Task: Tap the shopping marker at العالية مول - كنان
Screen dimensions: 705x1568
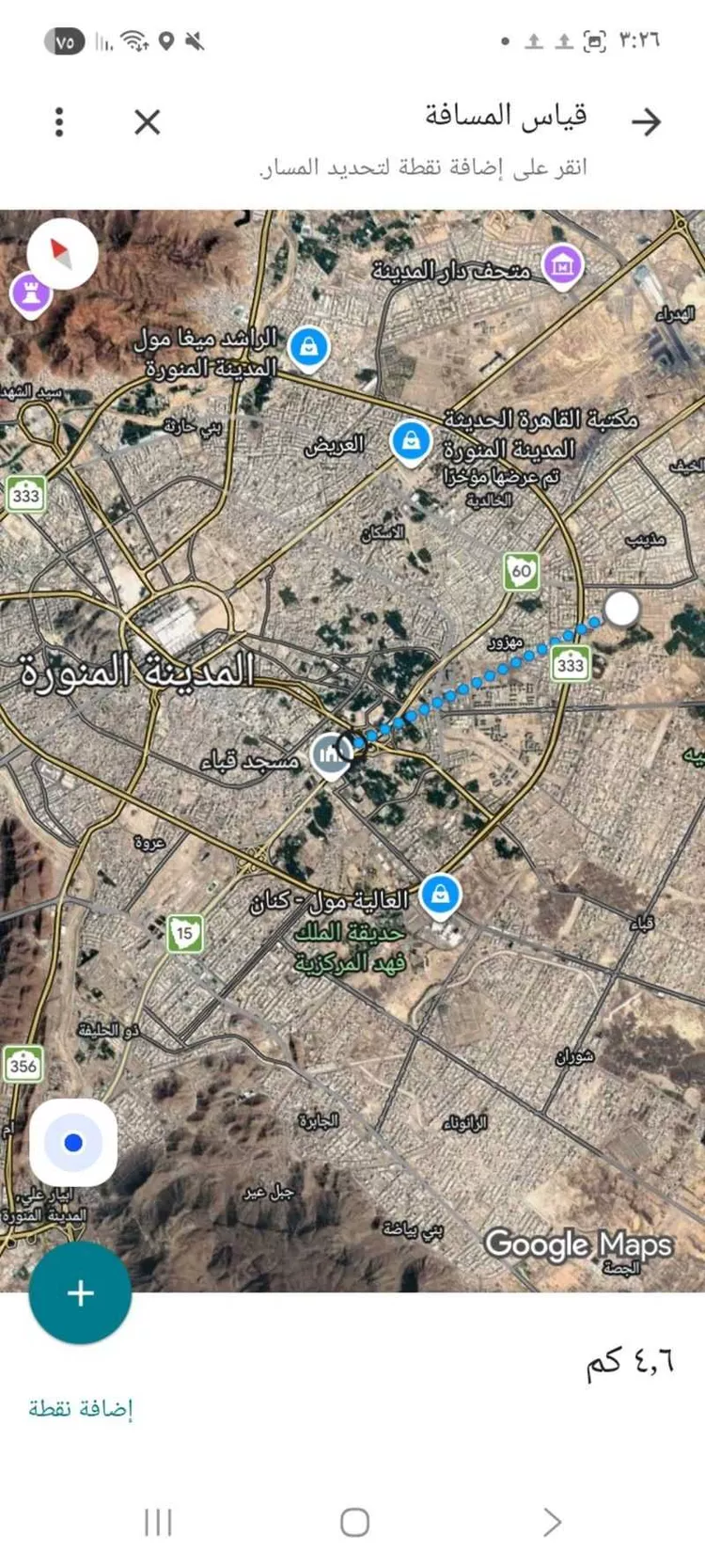Action: click(x=440, y=895)
